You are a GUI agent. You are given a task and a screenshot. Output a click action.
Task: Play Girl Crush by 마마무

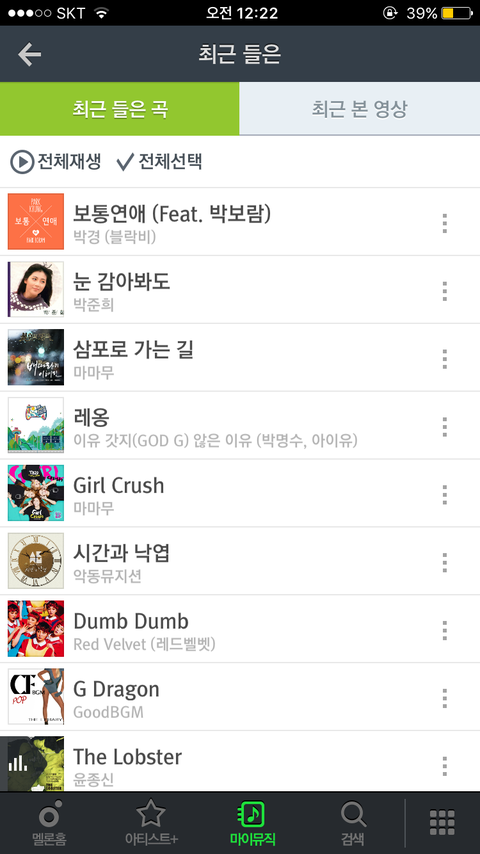[240, 493]
